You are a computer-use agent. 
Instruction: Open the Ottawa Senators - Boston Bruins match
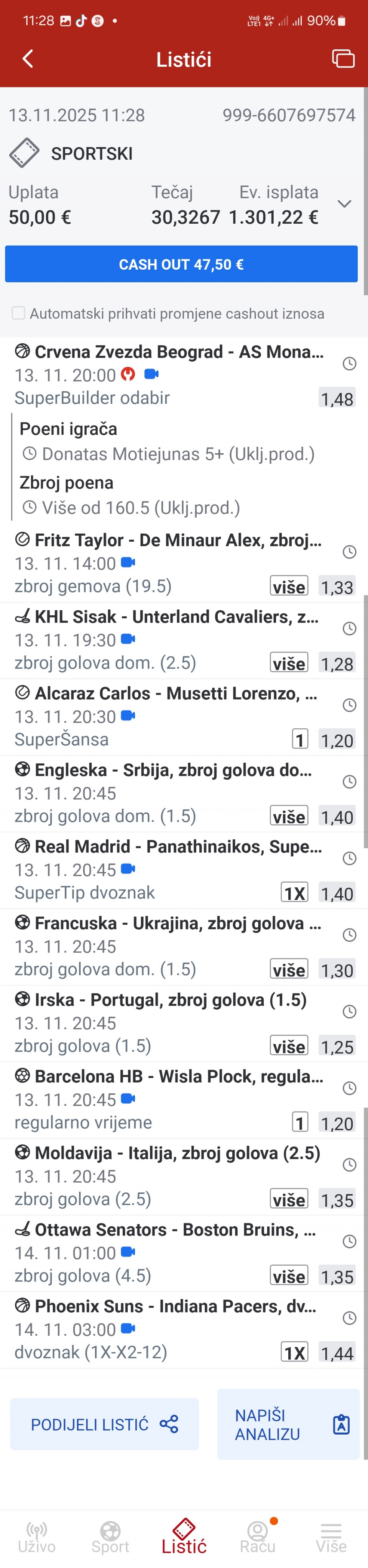tap(175, 1230)
